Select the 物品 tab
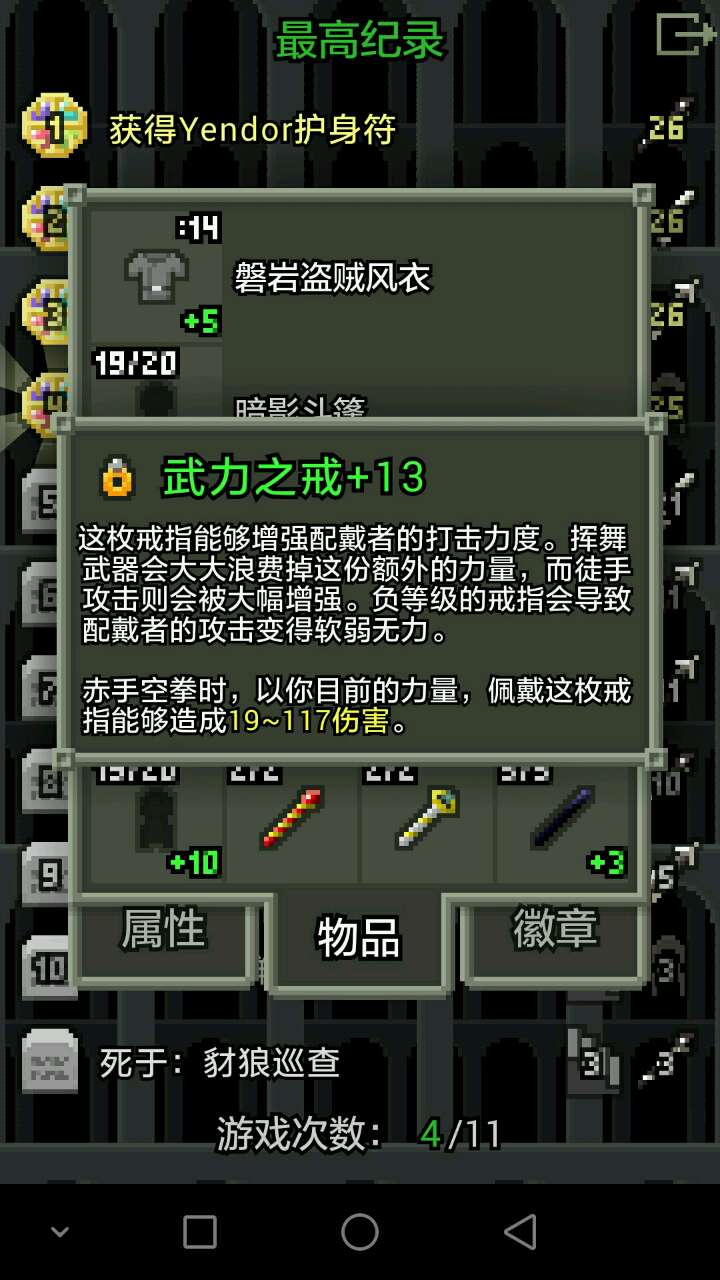The image size is (720, 1280). [x=358, y=937]
